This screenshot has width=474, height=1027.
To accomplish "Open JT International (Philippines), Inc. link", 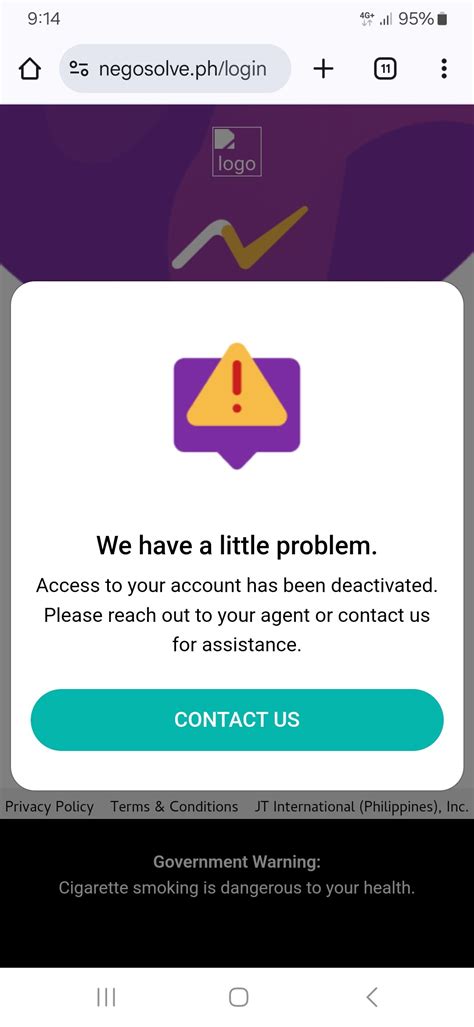I will point(361,806).
